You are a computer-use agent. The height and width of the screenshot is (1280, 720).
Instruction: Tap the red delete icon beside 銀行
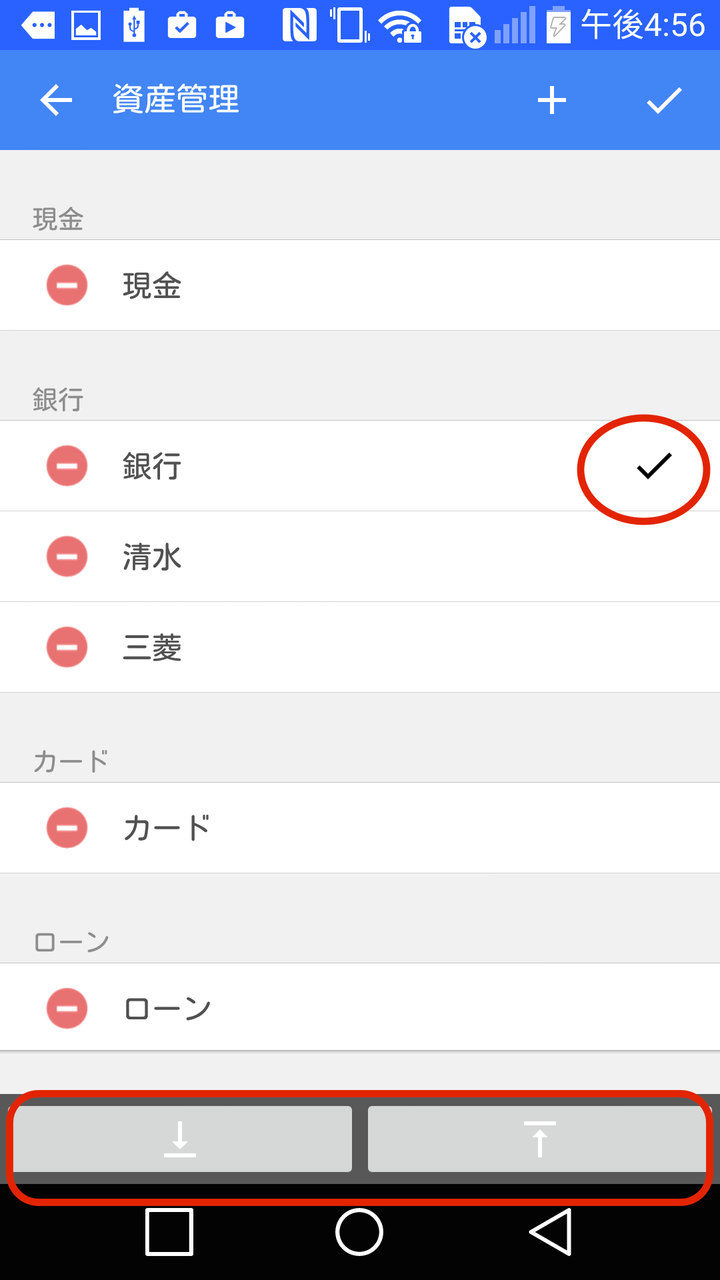67,466
